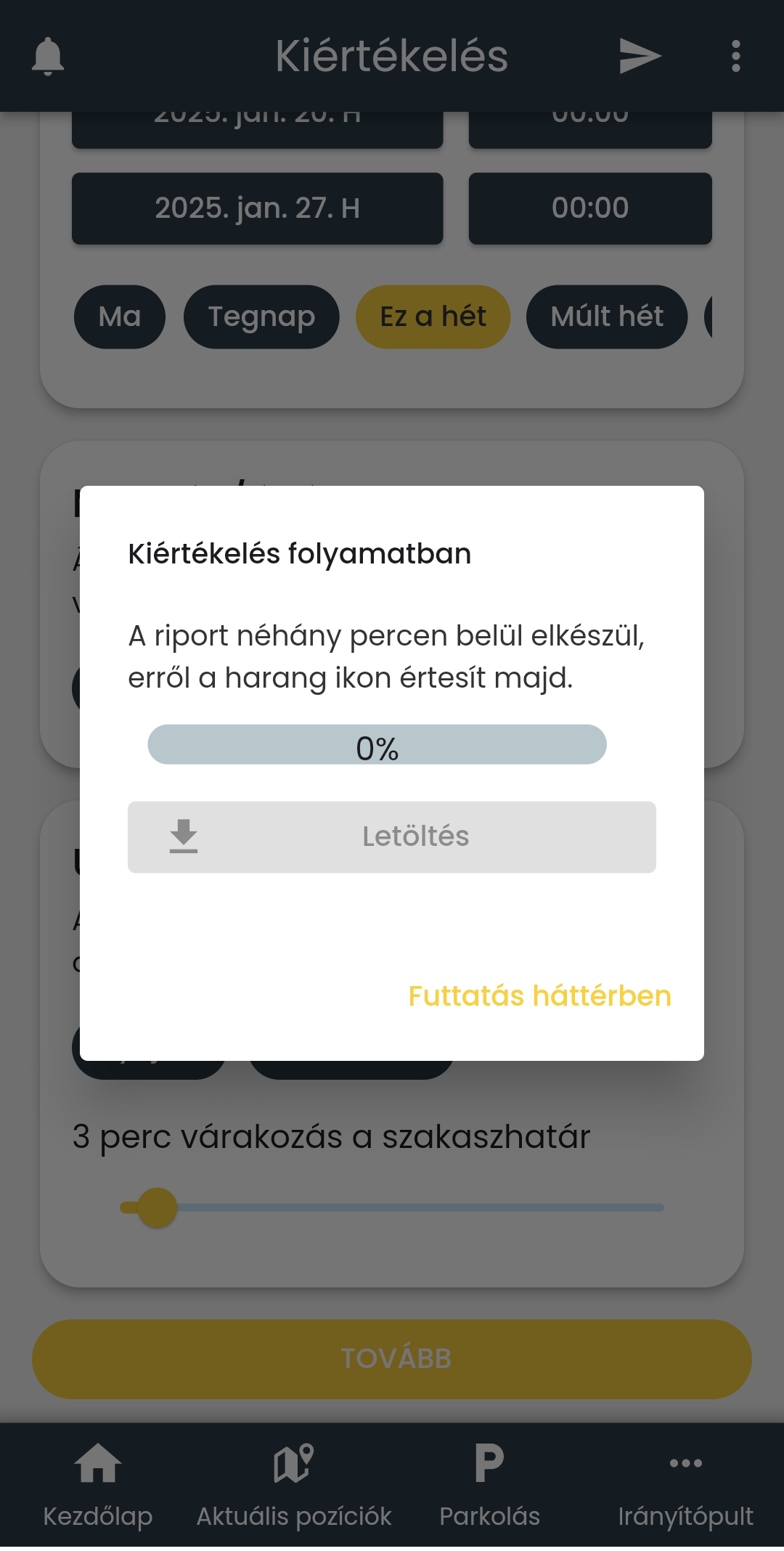This screenshot has width=784, height=1551.
Task: Tap the waiting time slider track
Action: (421, 1208)
